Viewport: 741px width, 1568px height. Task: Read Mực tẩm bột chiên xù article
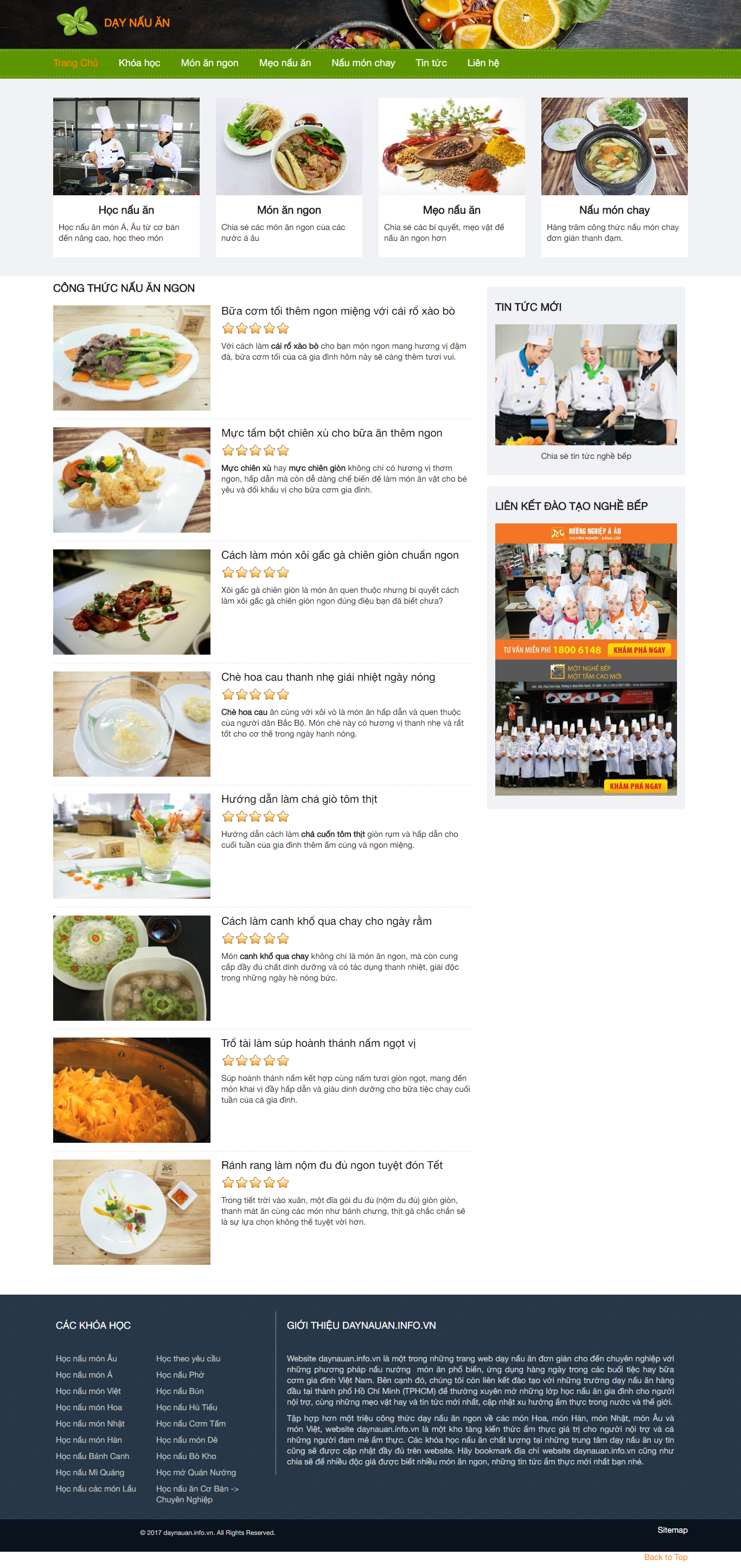[331, 433]
